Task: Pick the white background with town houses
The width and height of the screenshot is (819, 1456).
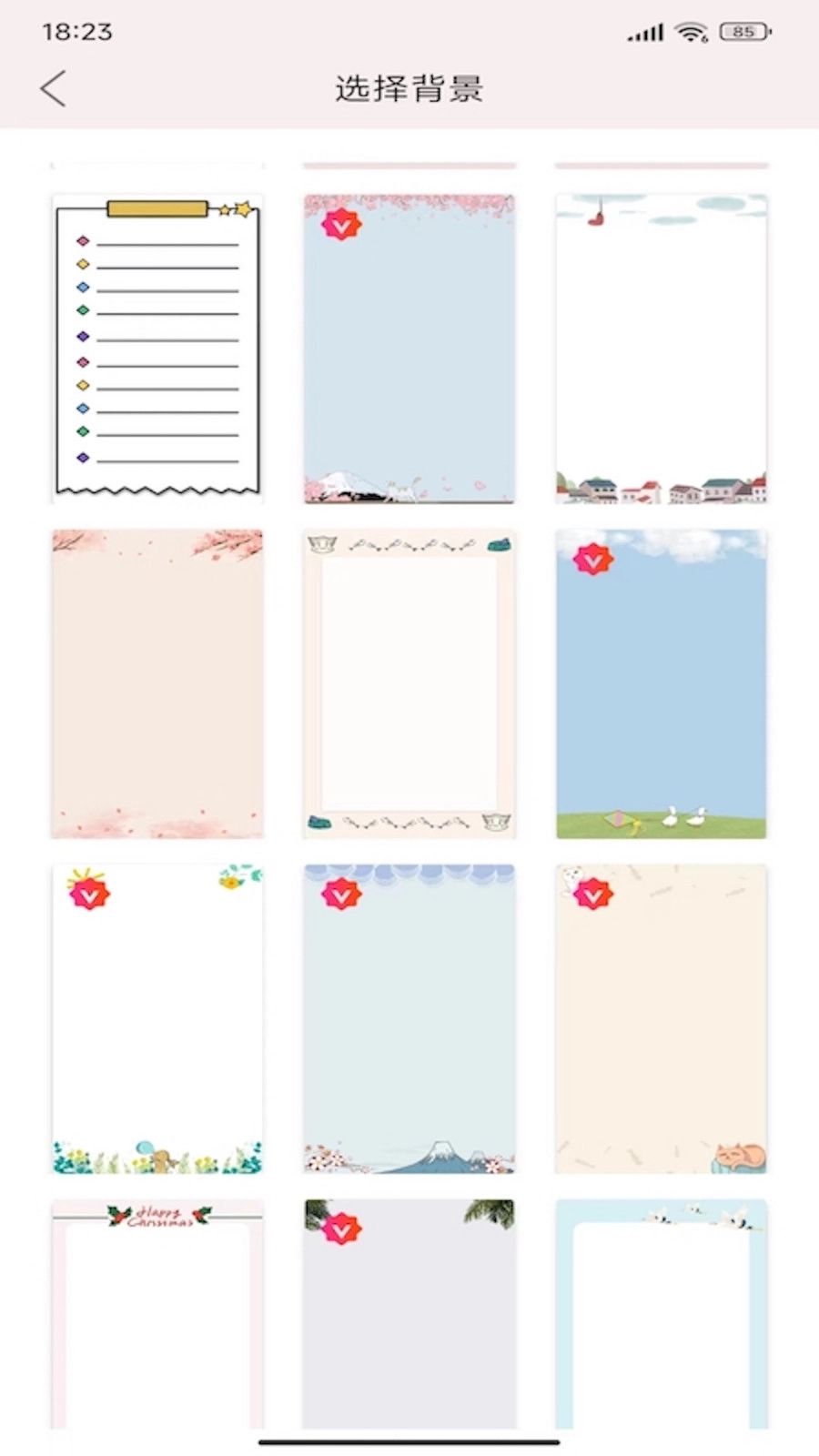Action: point(661,349)
